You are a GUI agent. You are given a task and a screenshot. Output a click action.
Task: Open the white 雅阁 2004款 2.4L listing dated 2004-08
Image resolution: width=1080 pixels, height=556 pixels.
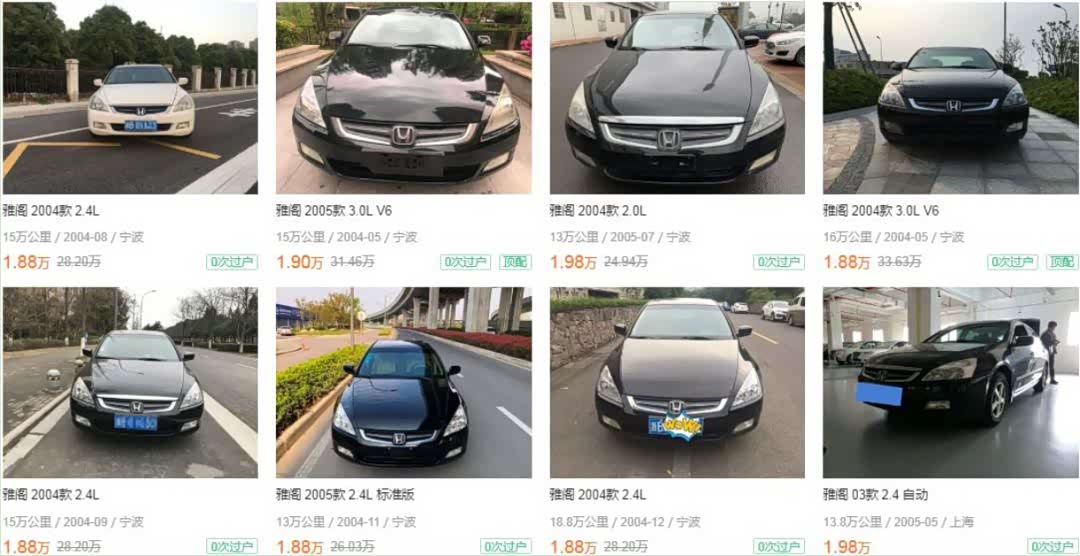(51, 211)
